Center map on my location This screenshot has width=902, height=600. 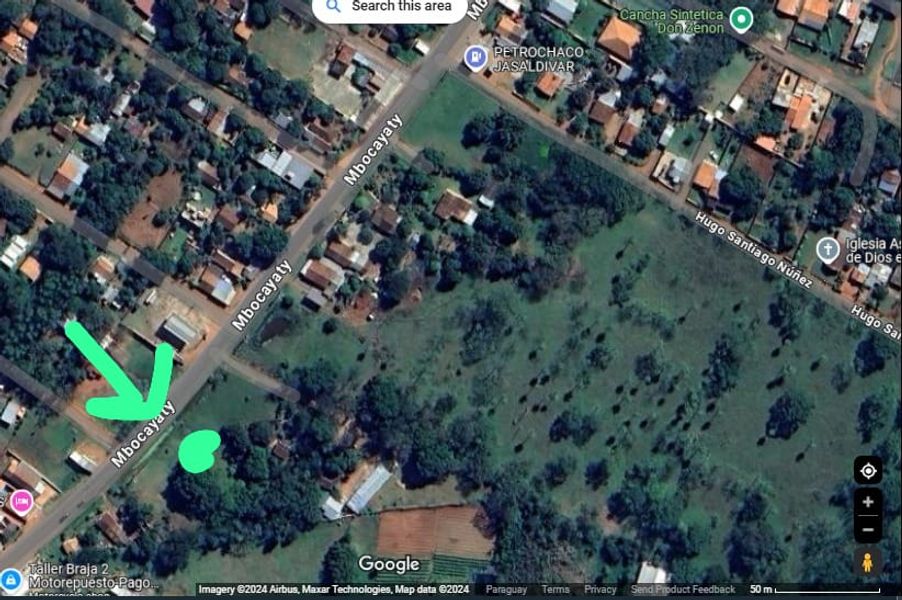(867, 470)
